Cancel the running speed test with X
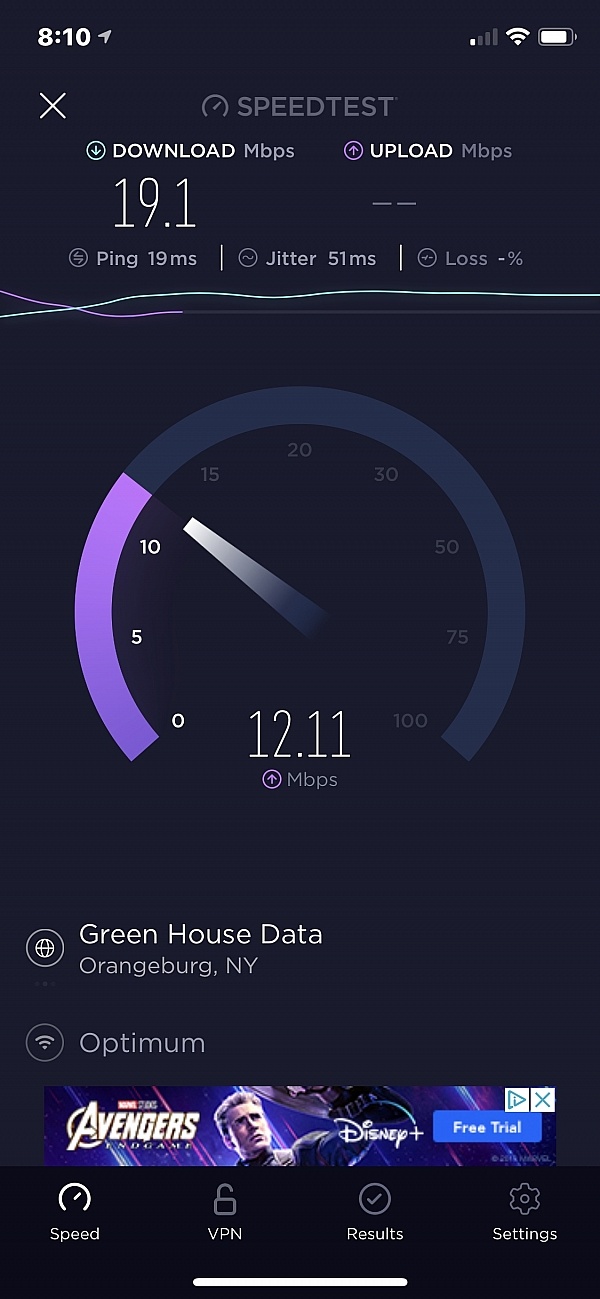This screenshot has height=1299, width=600. (x=52, y=106)
